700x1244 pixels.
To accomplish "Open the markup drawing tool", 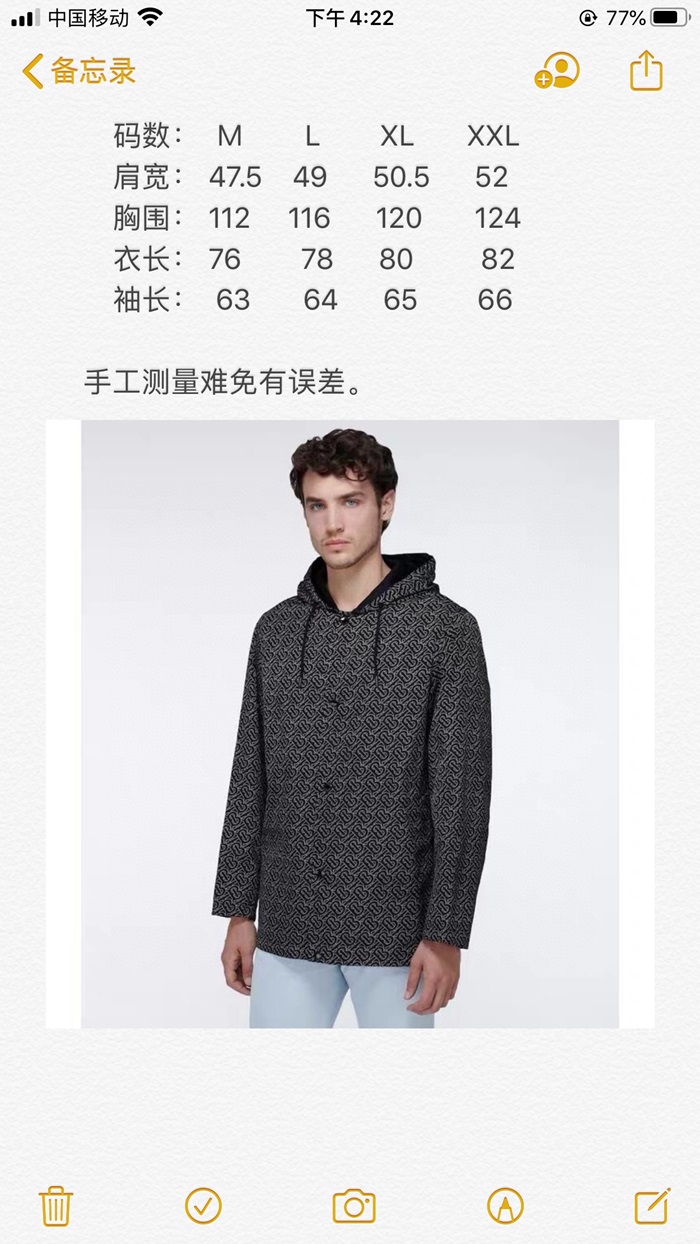I will tap(505, 1206).
